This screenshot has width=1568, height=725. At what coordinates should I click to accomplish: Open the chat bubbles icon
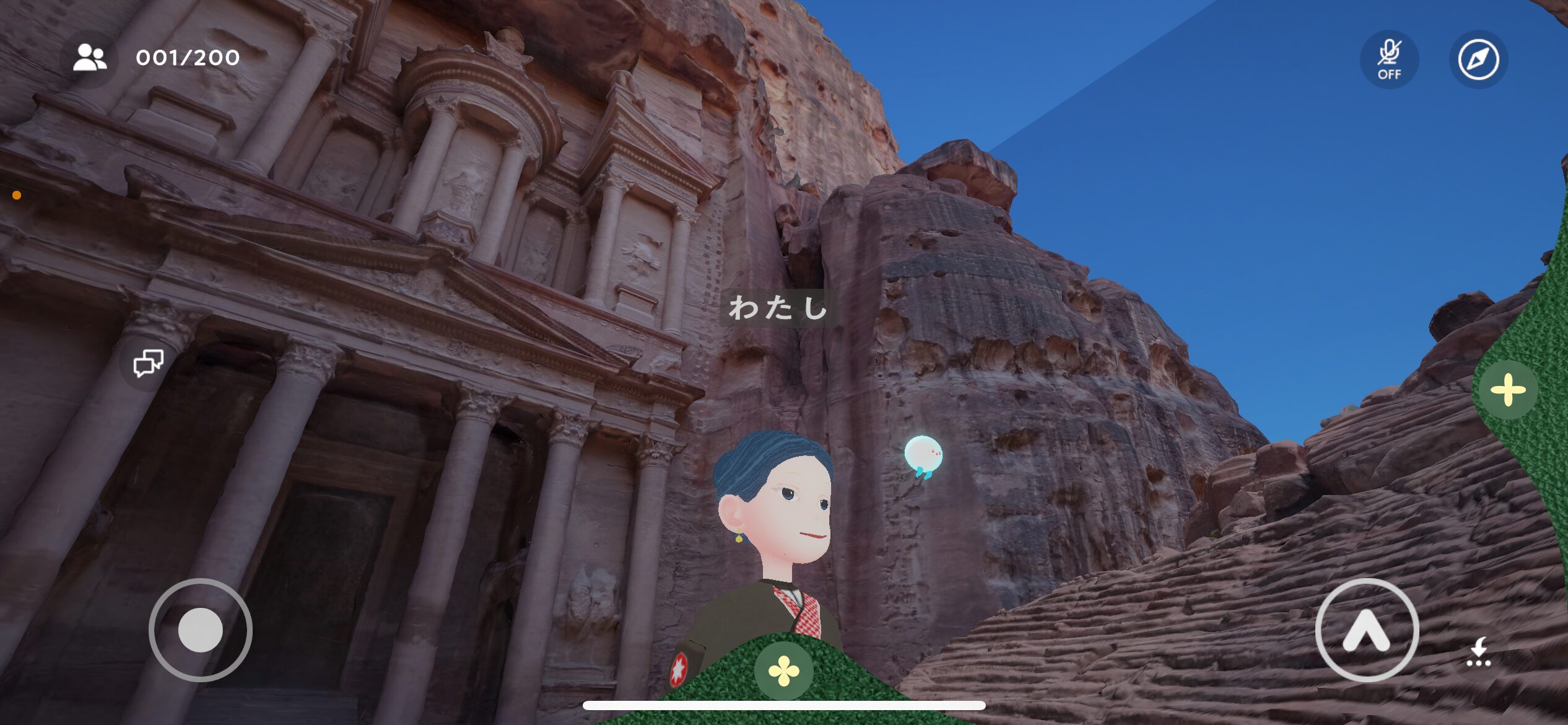point(149,362)
